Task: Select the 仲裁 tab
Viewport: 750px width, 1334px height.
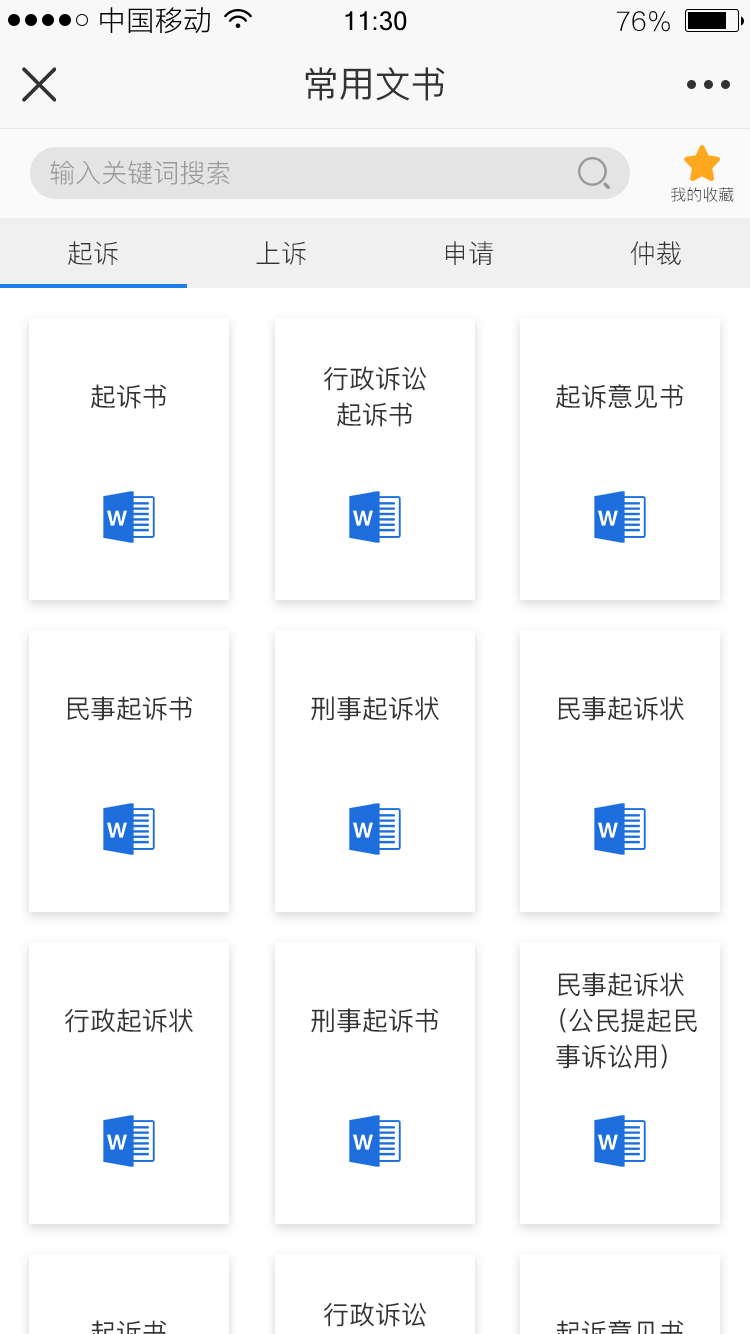Action: click(656, 253)
